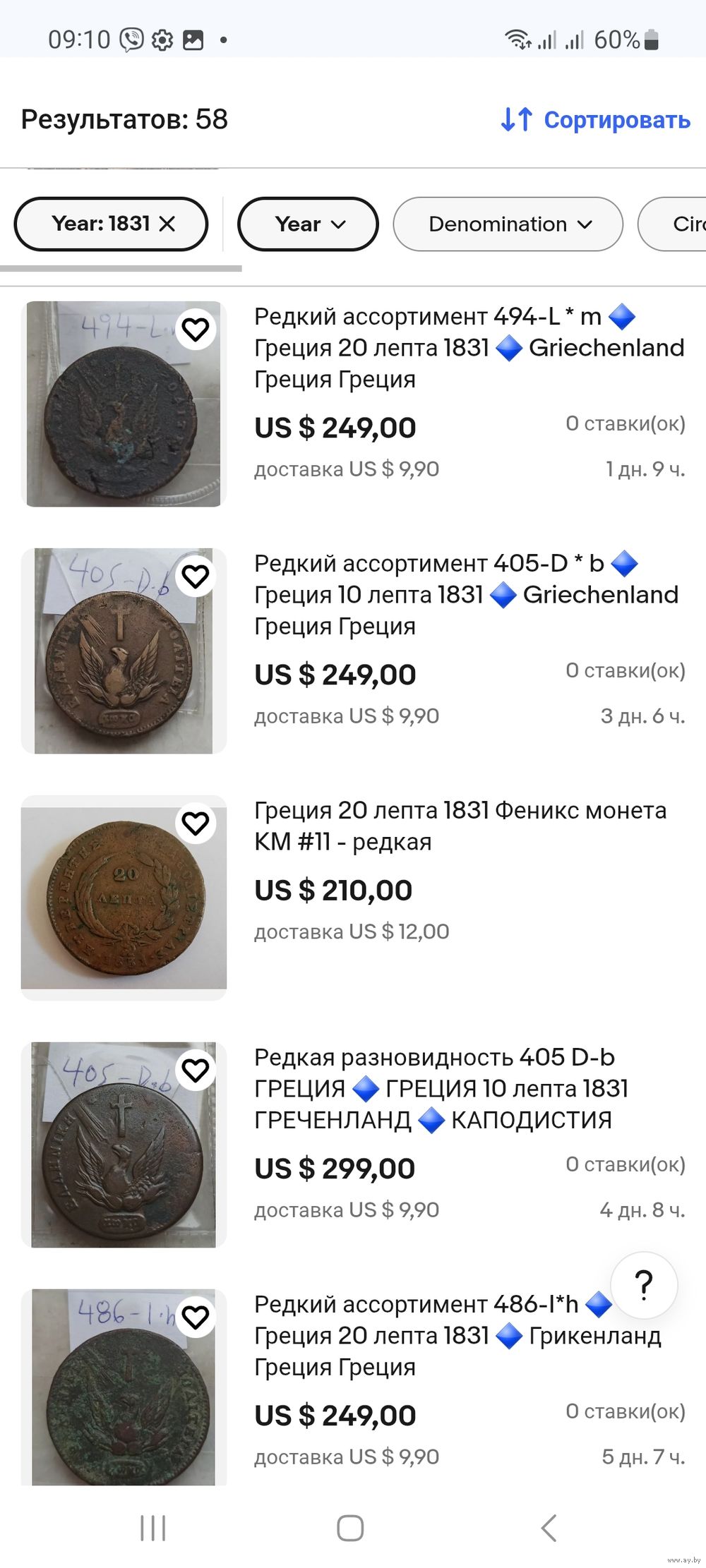Open the Греция 20 лепта Феникс KM #11 listing
This screenshot has height=1568, width=706.
point(460,826)
